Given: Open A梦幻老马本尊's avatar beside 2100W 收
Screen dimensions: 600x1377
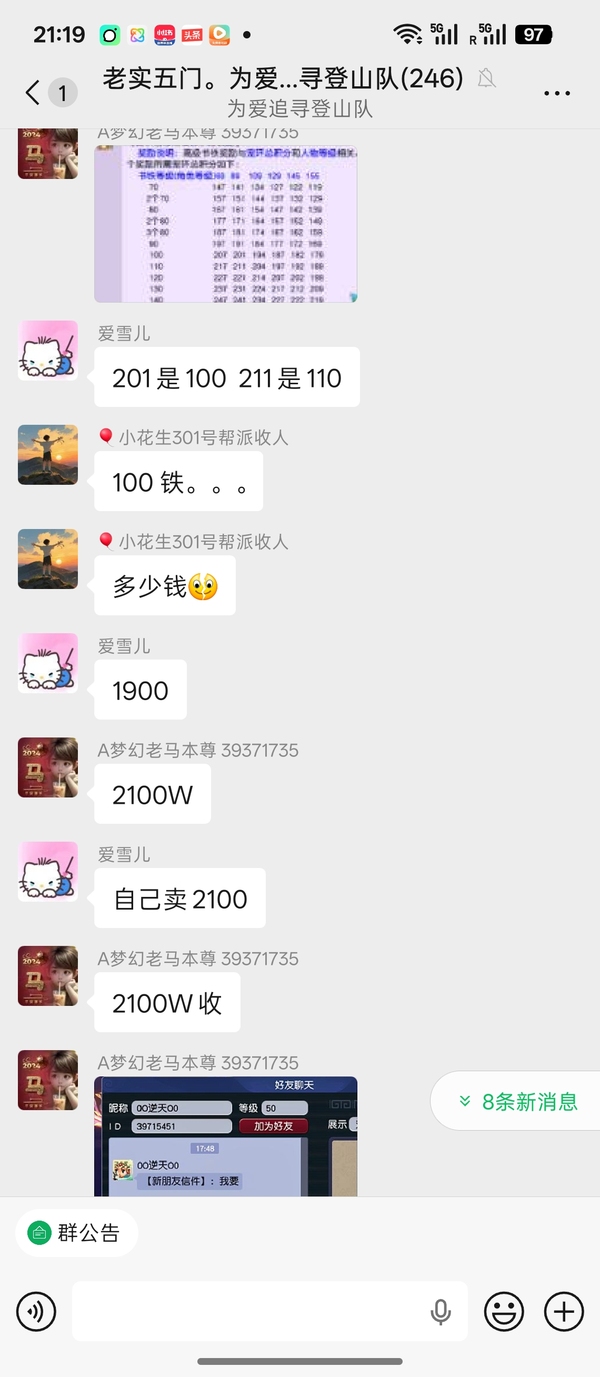Looking at the screenshot, I should pyautogui.click(x=48, y=976).
